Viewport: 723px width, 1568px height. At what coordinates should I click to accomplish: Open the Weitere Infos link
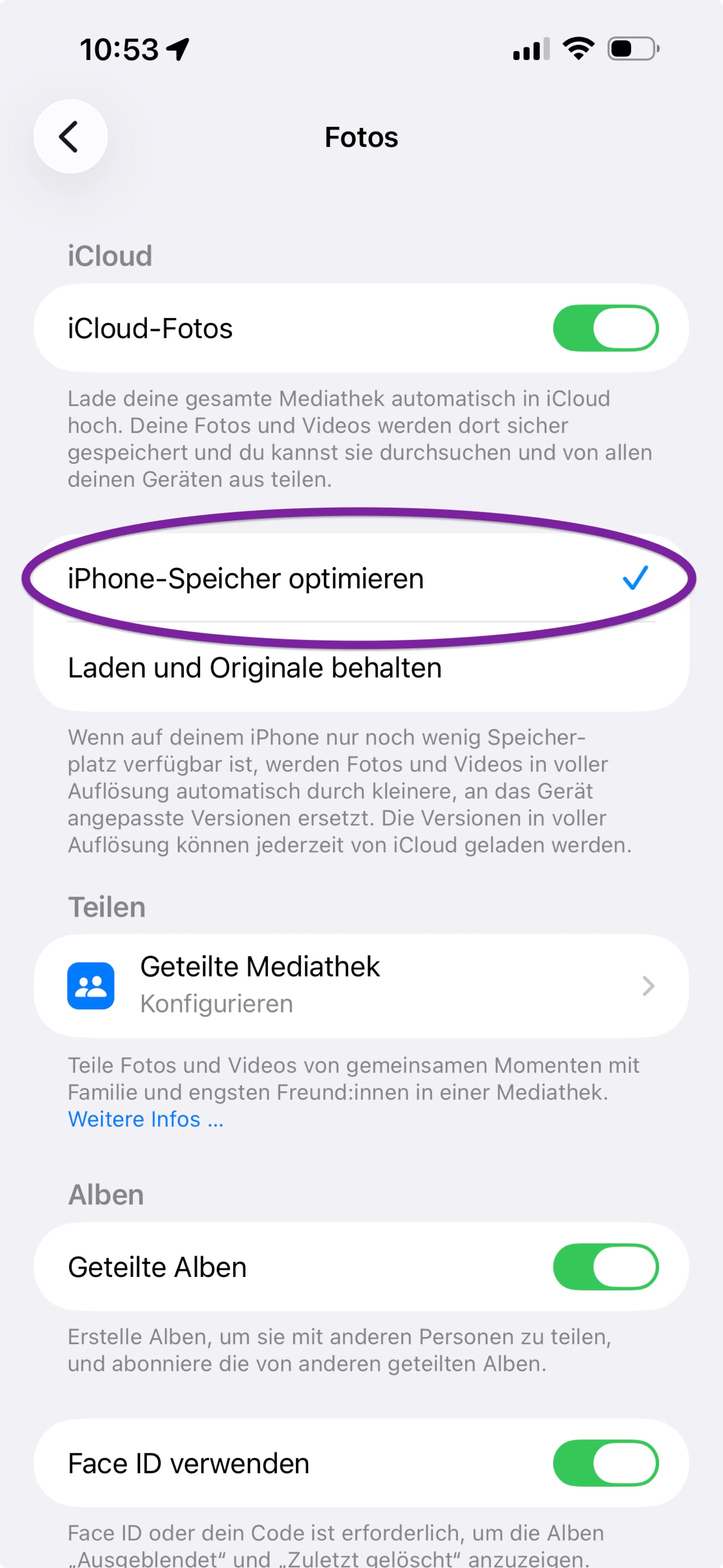pos(145,1119)
